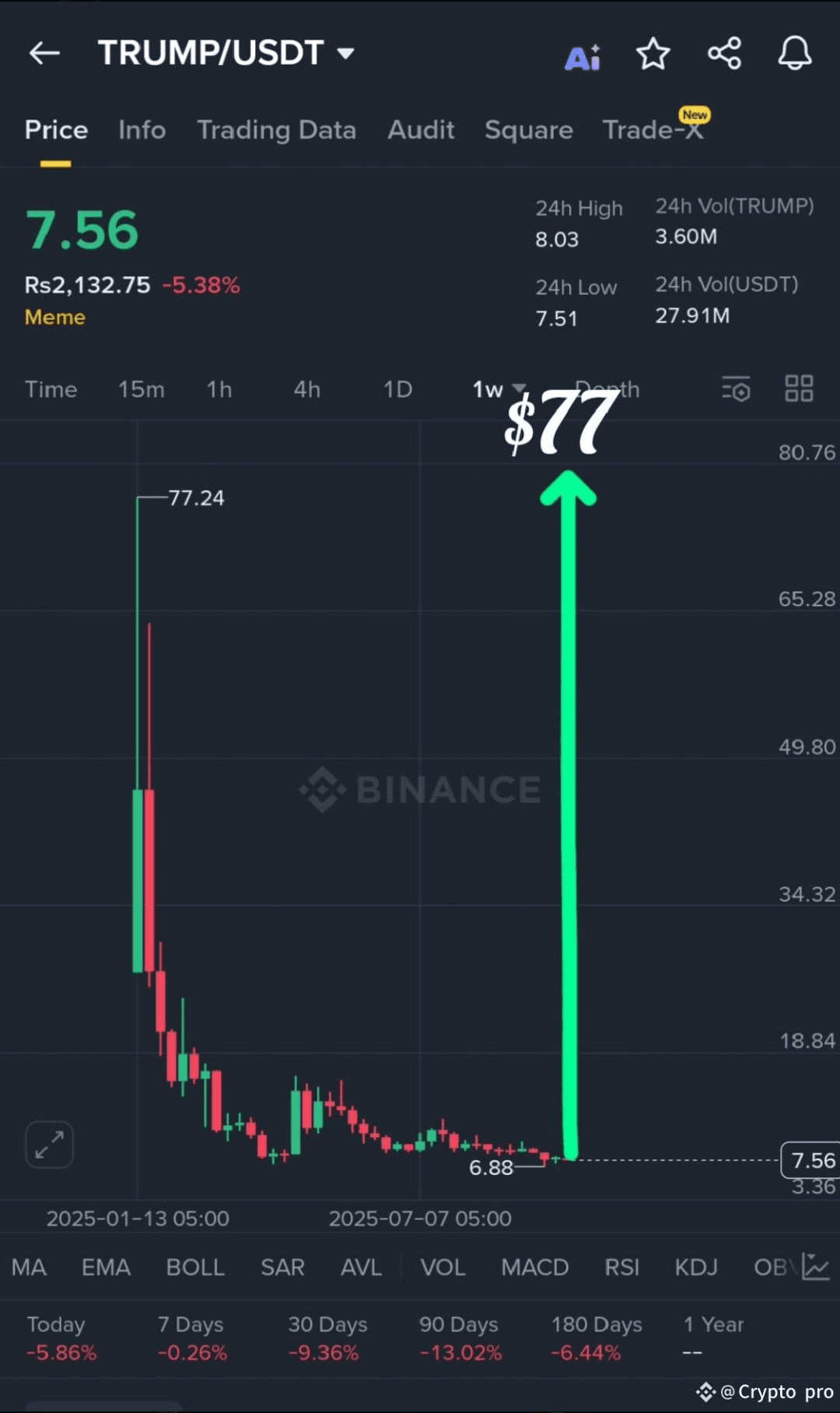Viewport: 840px width, 1413px height.
Task: Expand the 1w interval dropdown
Action: (x=499, y=389)
